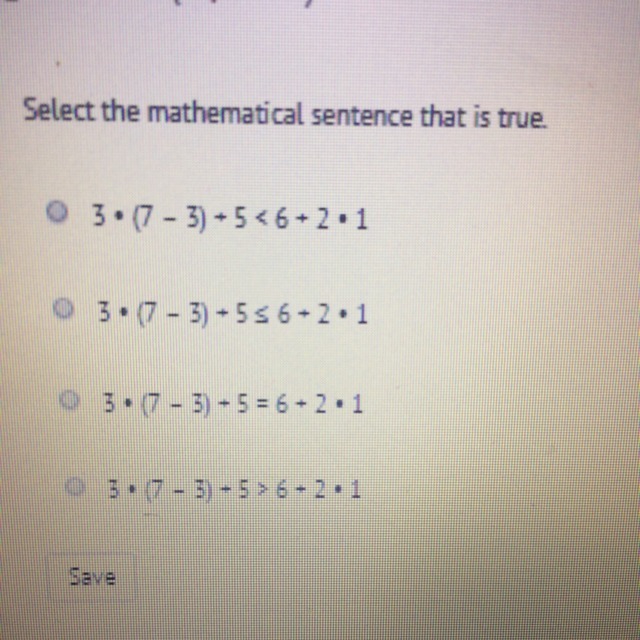Pick the answer with the equals sign
This screenshot has width=640, height=640.
coord(69,399)
